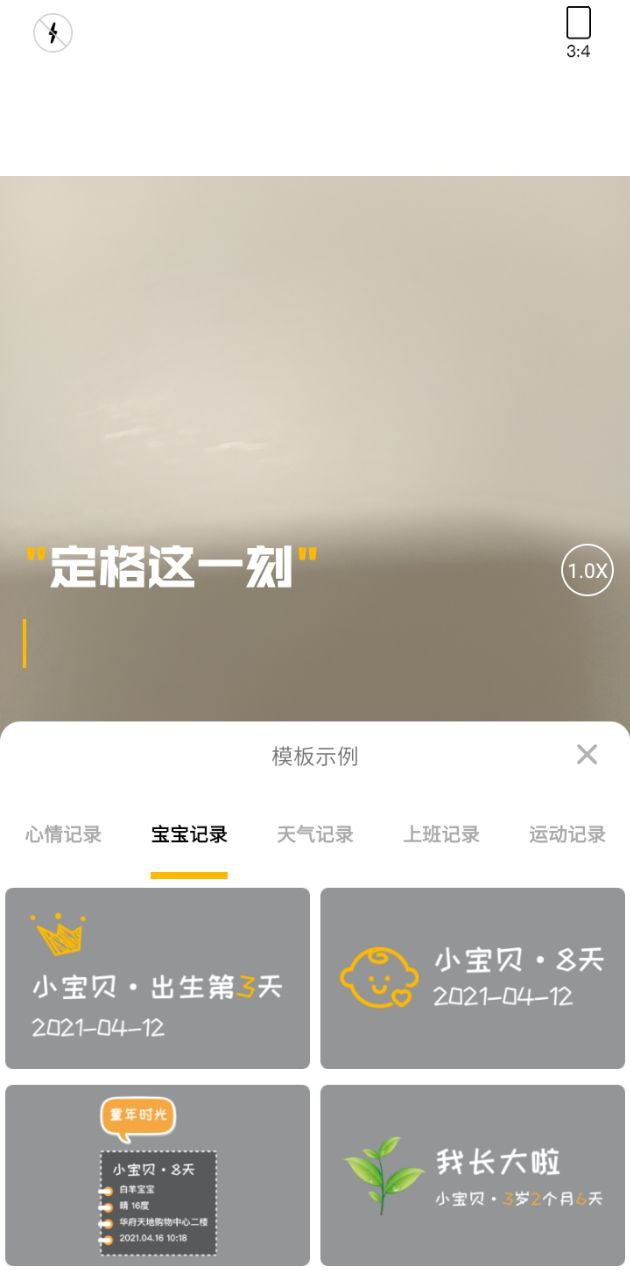
Task: Switch to the 心情记录 tab
Action: click(x=63, y=835)
